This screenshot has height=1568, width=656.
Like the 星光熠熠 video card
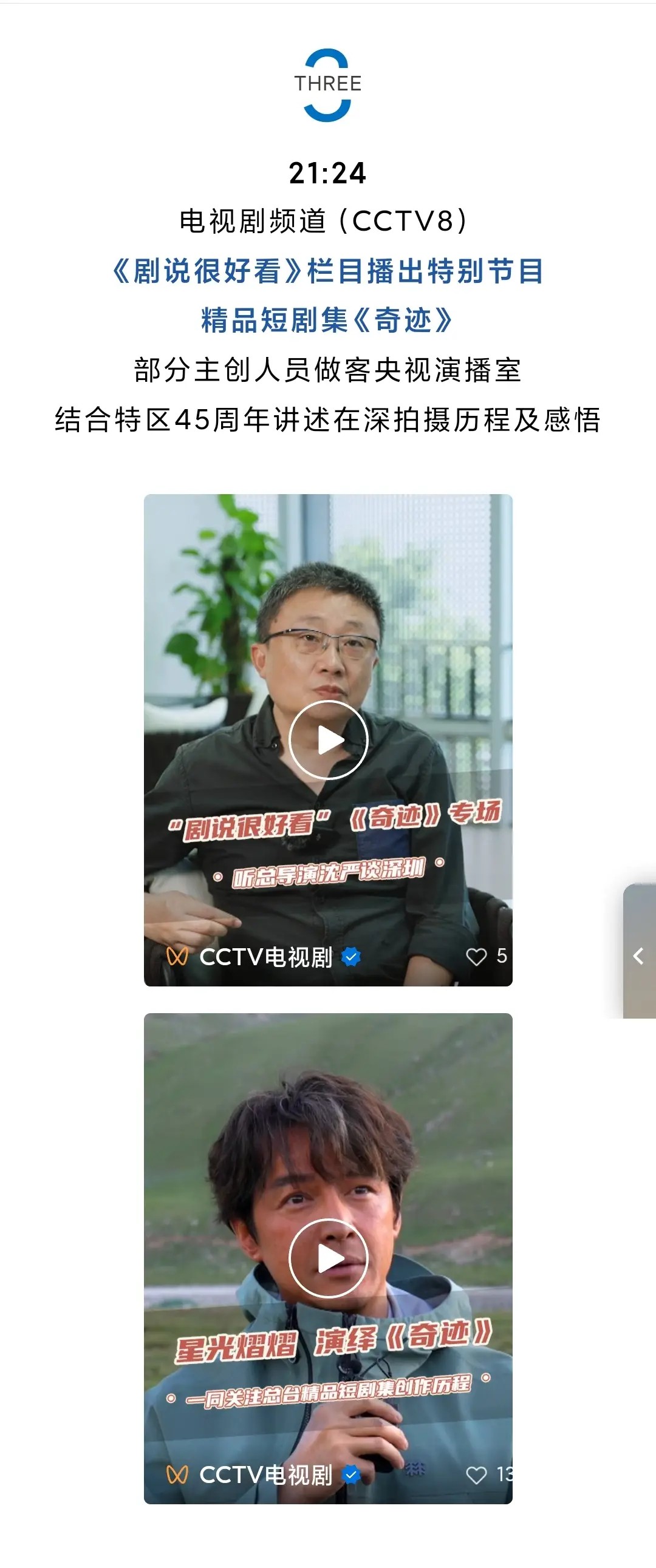[476, 1475]
